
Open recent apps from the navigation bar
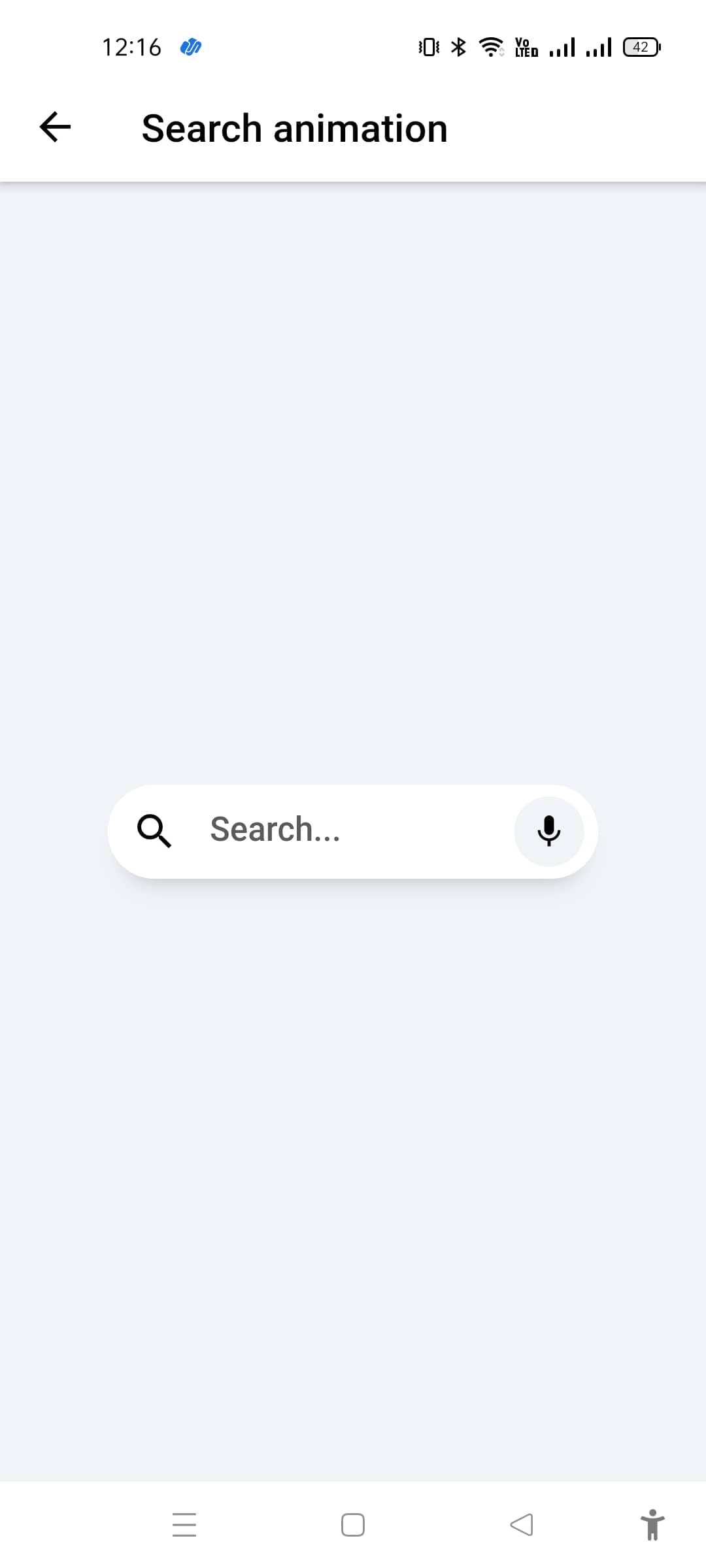(184, 1524)
